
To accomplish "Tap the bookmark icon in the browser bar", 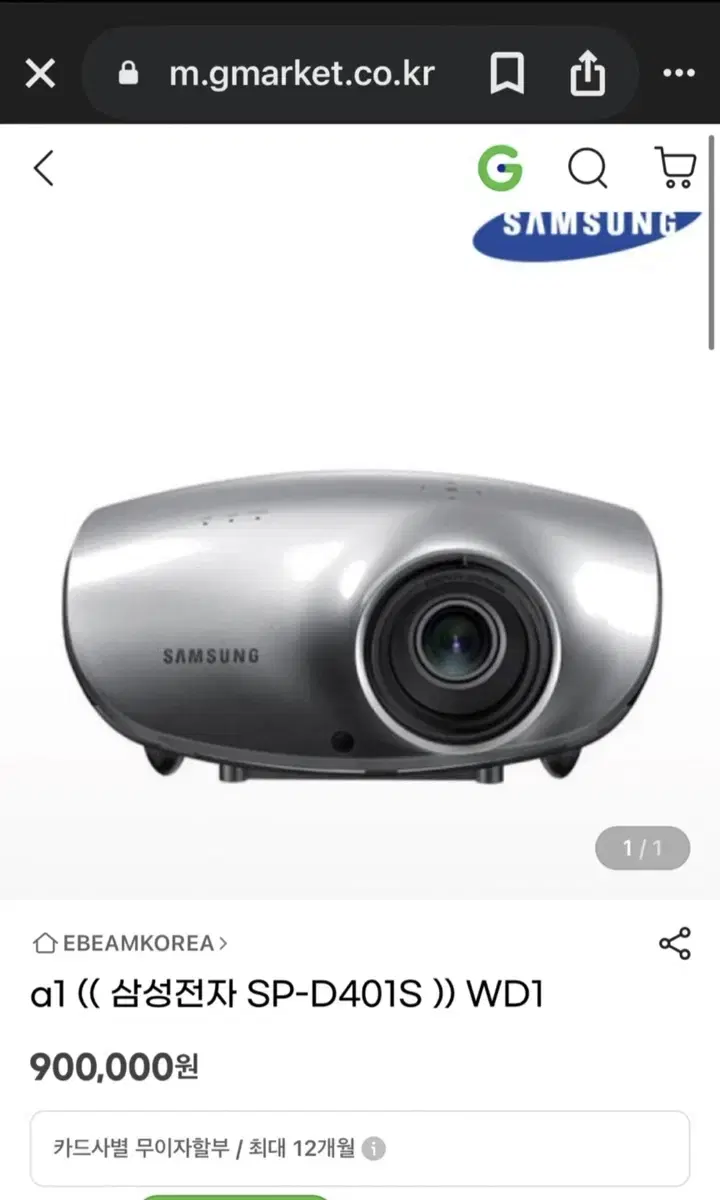I will tap(506, 73).
